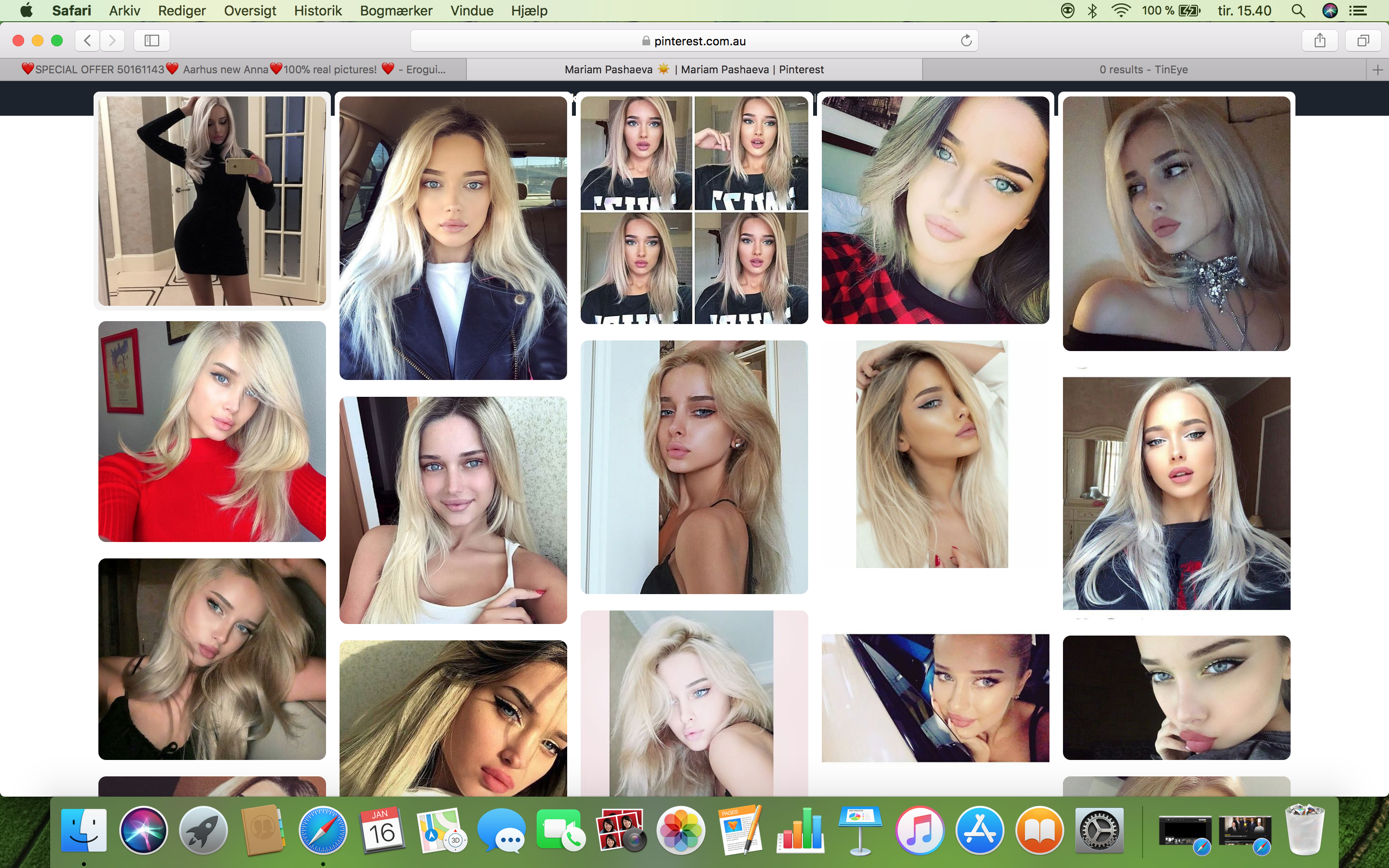Open a new Safari tab
This screenshot has height=868, width=1389.
click(x=1377, y=70)
